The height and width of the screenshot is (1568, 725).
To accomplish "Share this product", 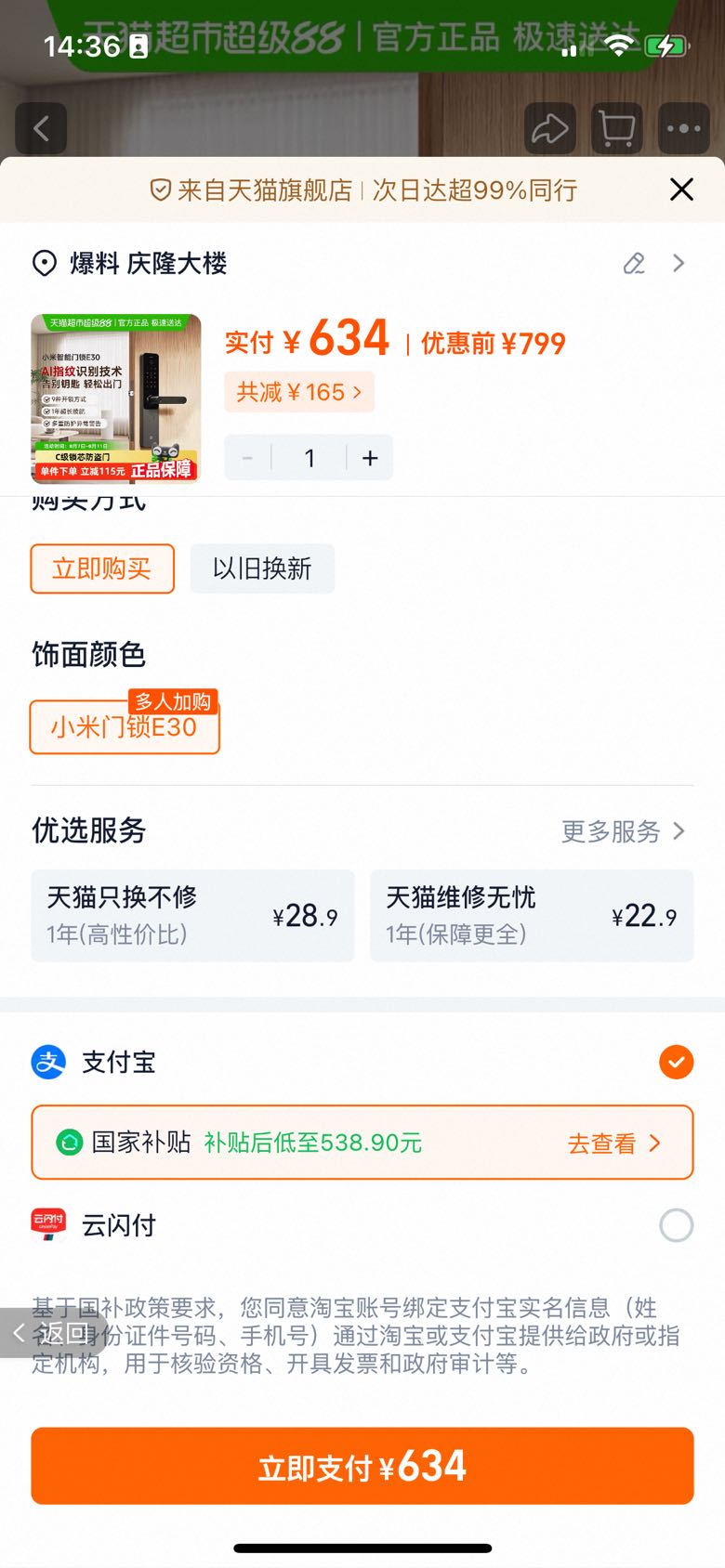I will 549,128.
